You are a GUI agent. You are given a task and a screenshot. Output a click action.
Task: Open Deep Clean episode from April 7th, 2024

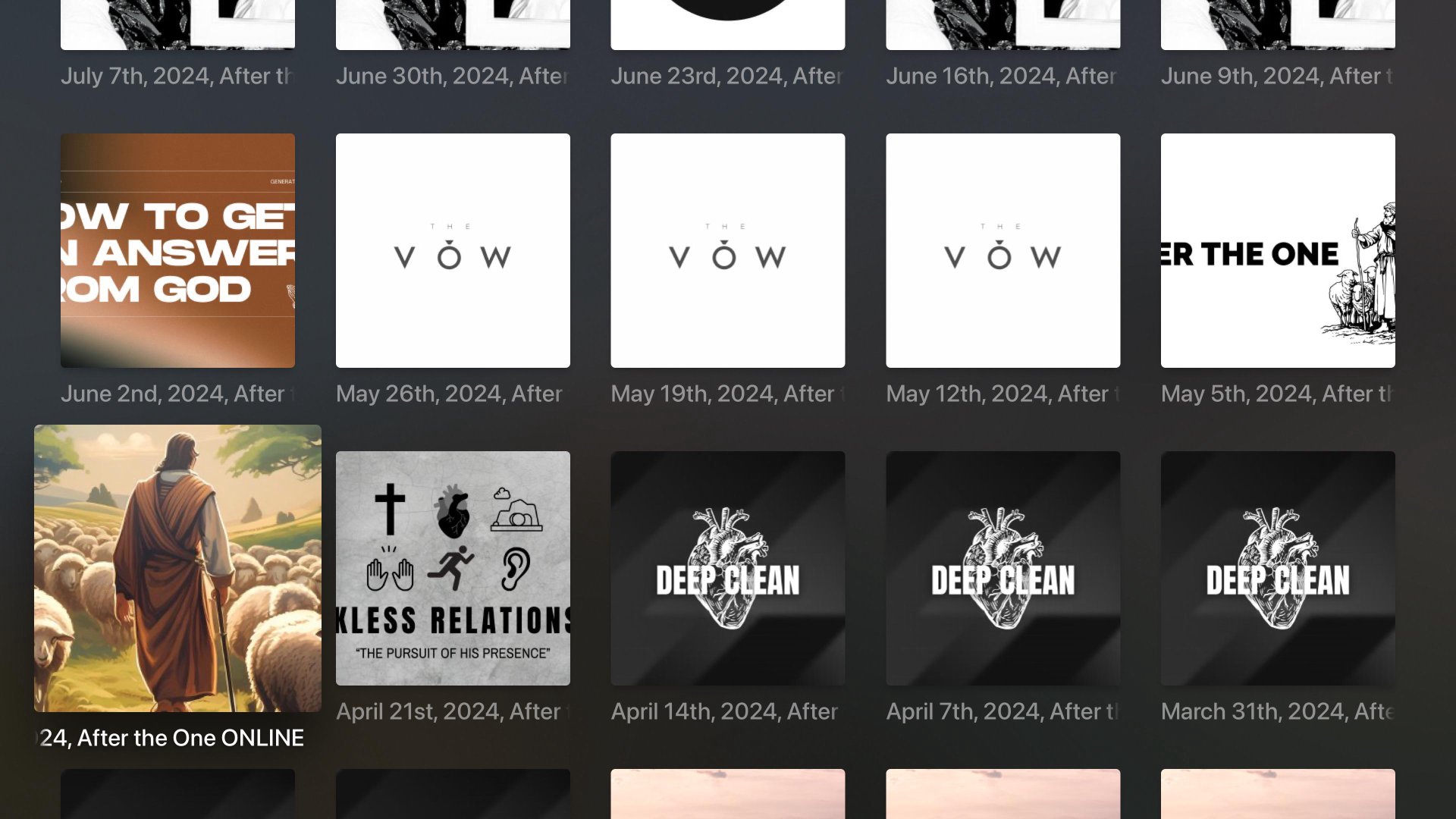(x=1003, y=567)
